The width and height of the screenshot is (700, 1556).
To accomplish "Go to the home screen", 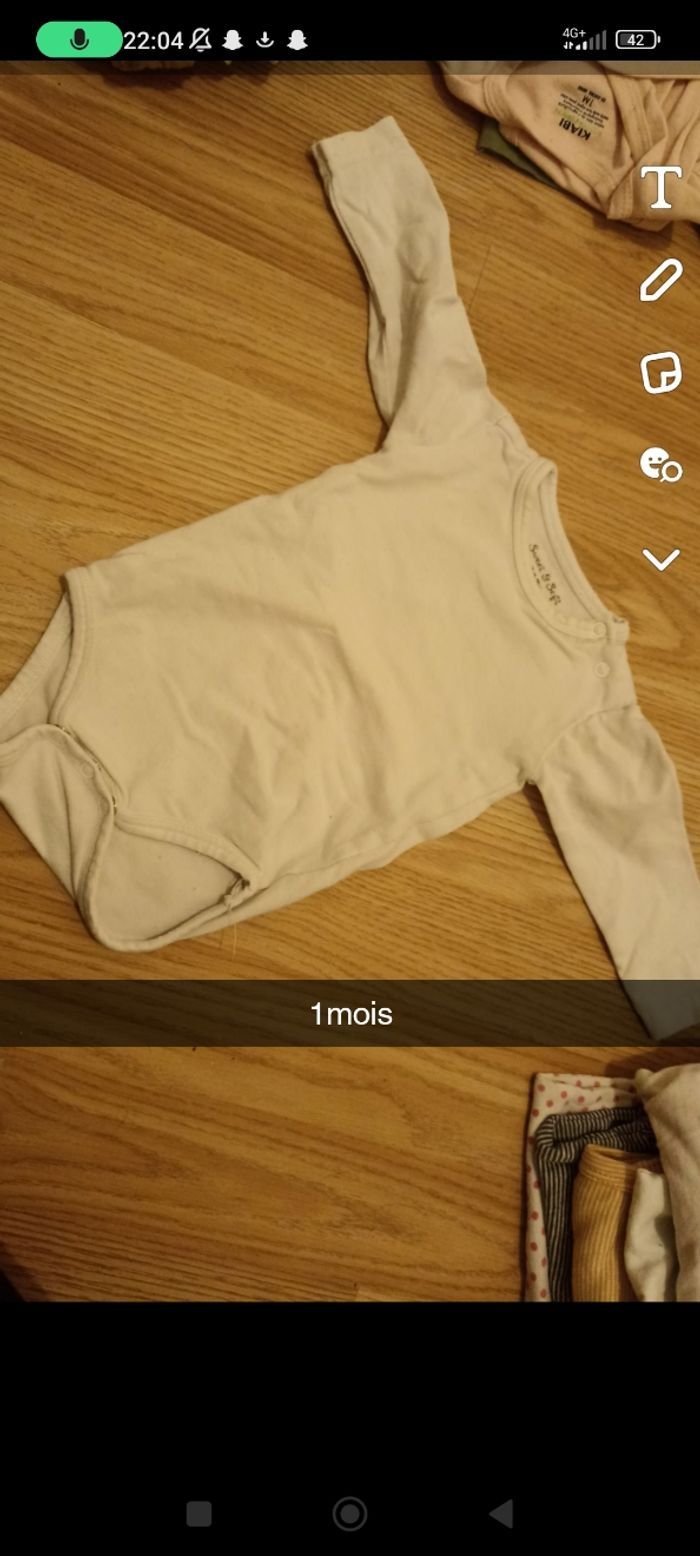I will tap(350, 1513).
